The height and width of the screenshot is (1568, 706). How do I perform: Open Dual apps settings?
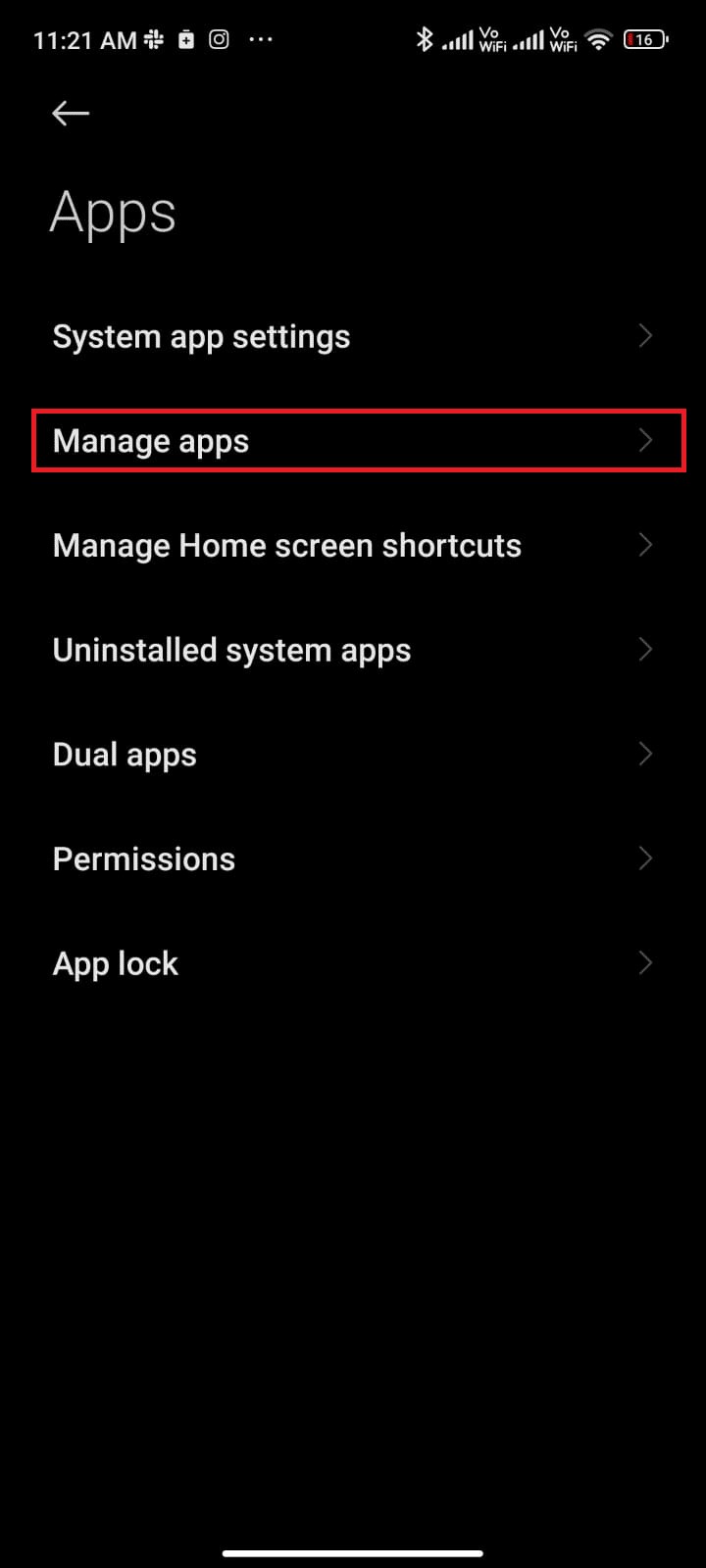(x=353, y=755)
